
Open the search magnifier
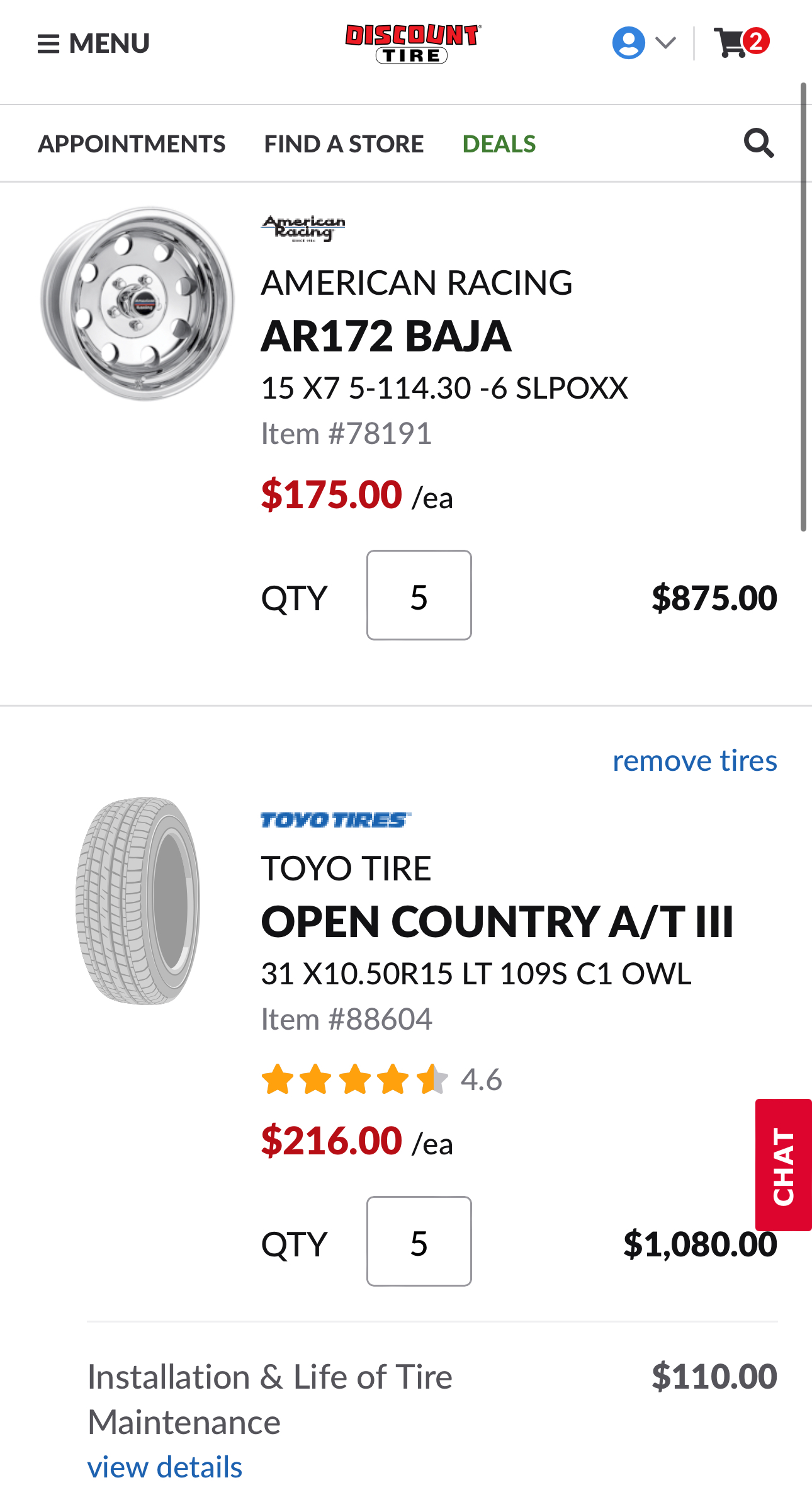[758, 144]
